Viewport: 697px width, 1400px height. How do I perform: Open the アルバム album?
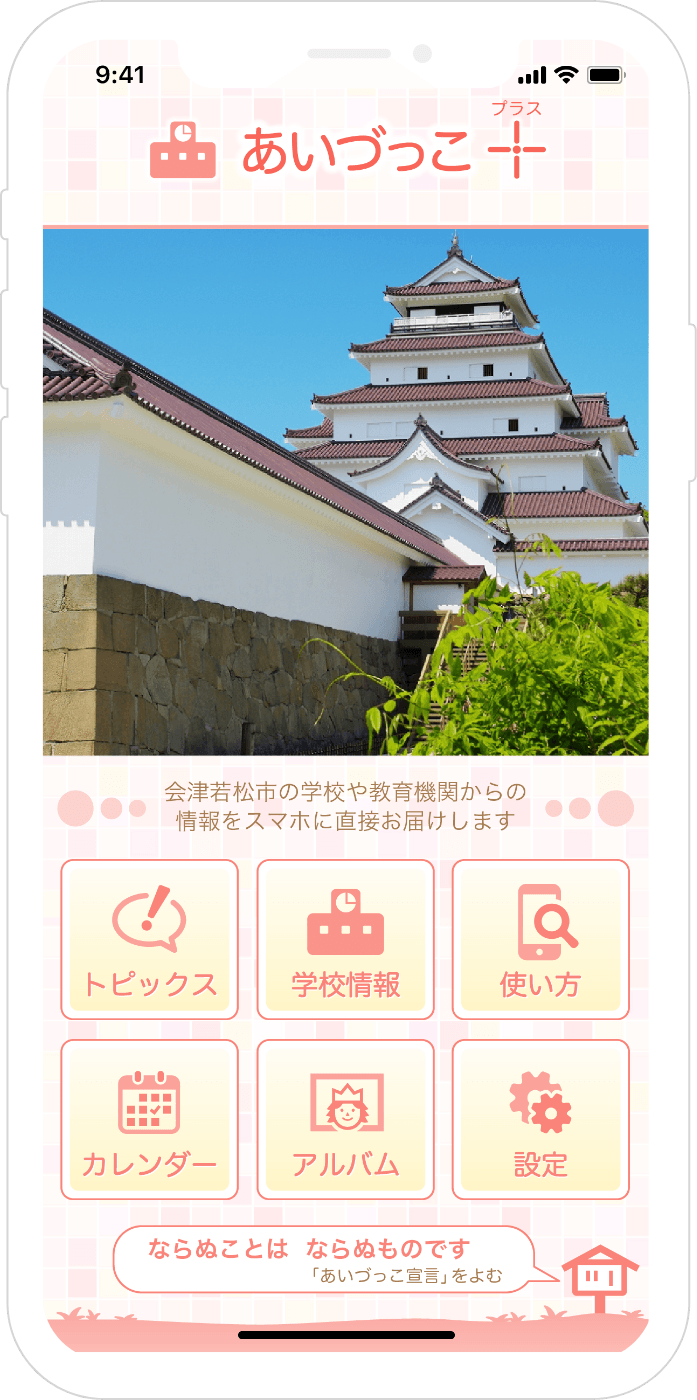point(345,1119)
